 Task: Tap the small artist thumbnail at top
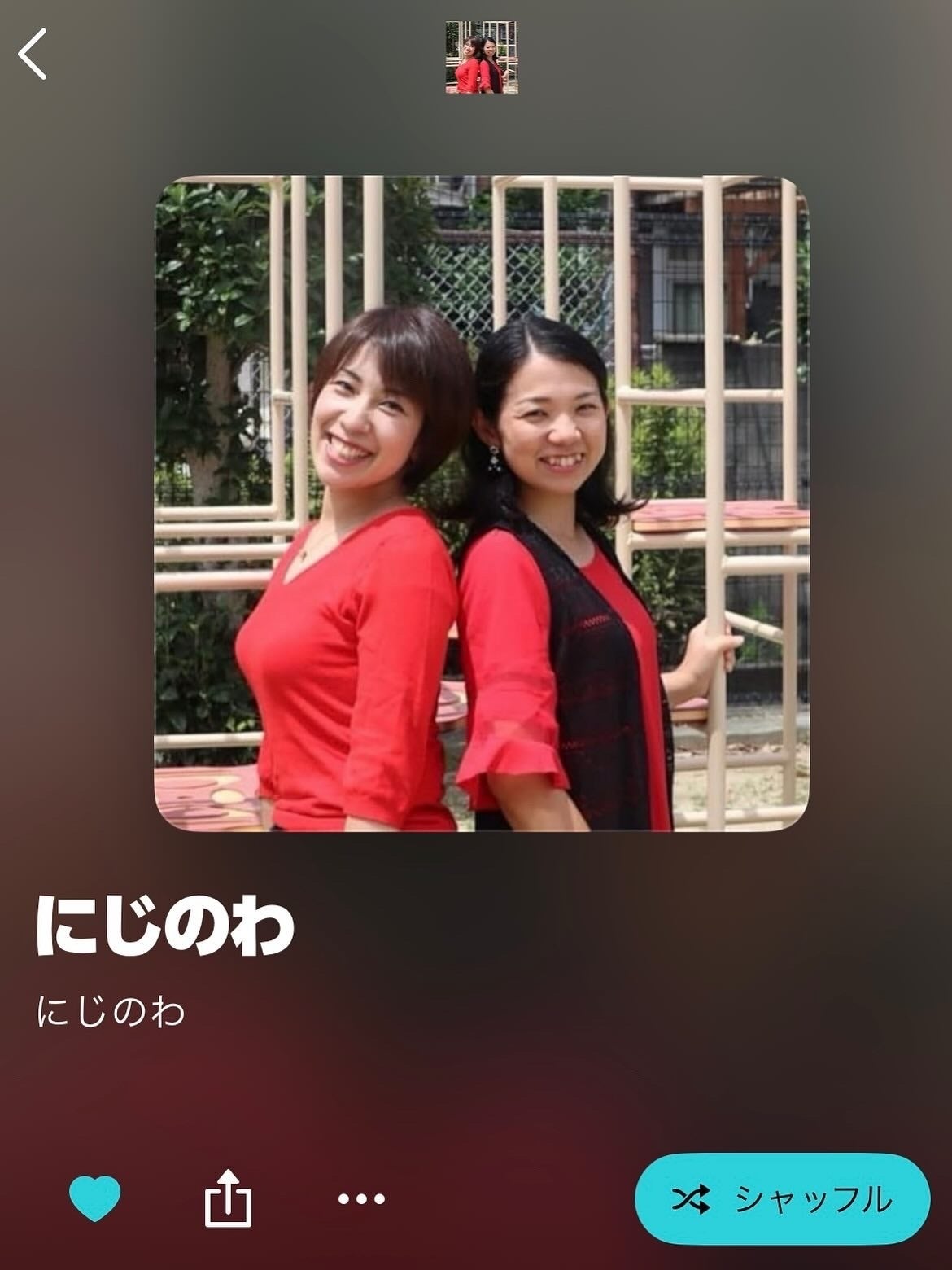pos(482,58)
